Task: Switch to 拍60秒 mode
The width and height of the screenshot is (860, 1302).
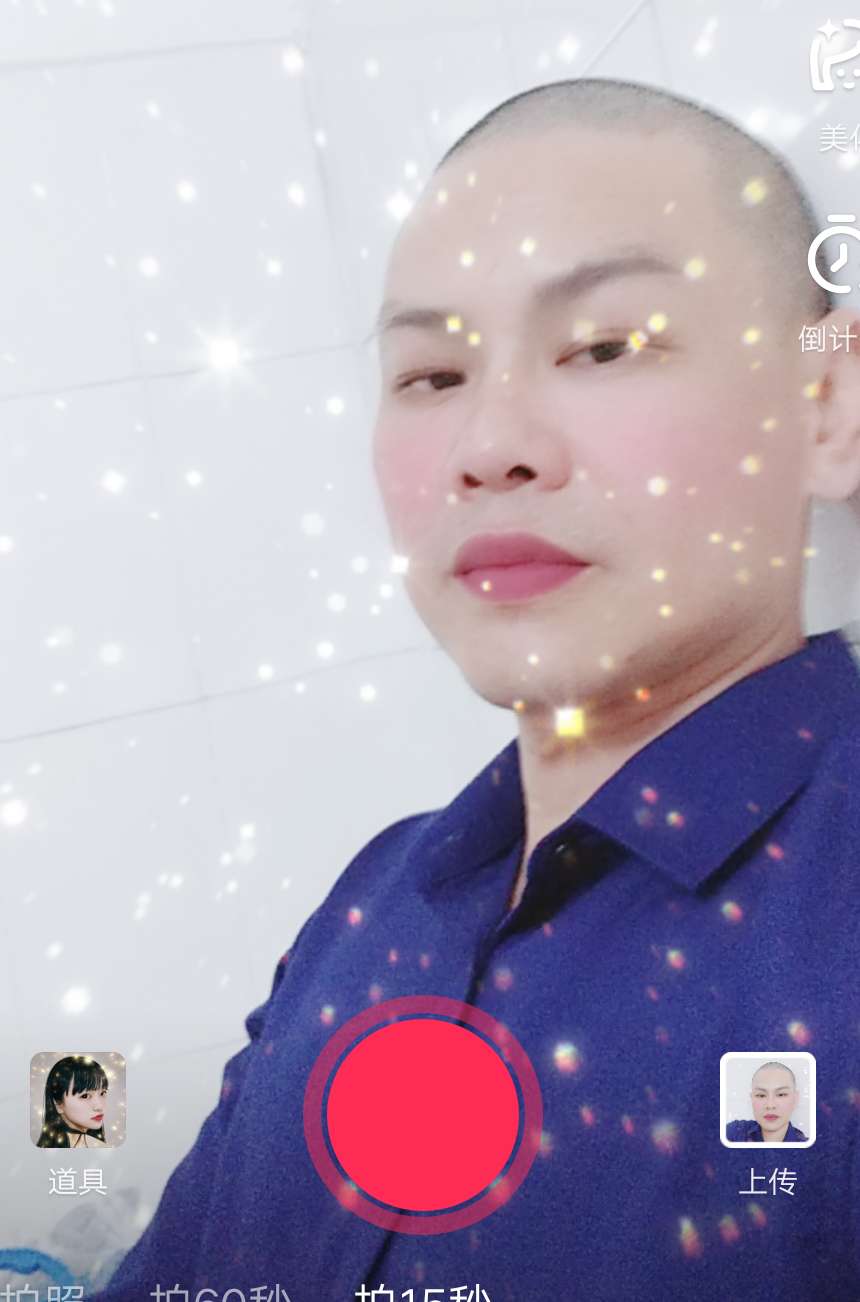Action: [222, 1292]
